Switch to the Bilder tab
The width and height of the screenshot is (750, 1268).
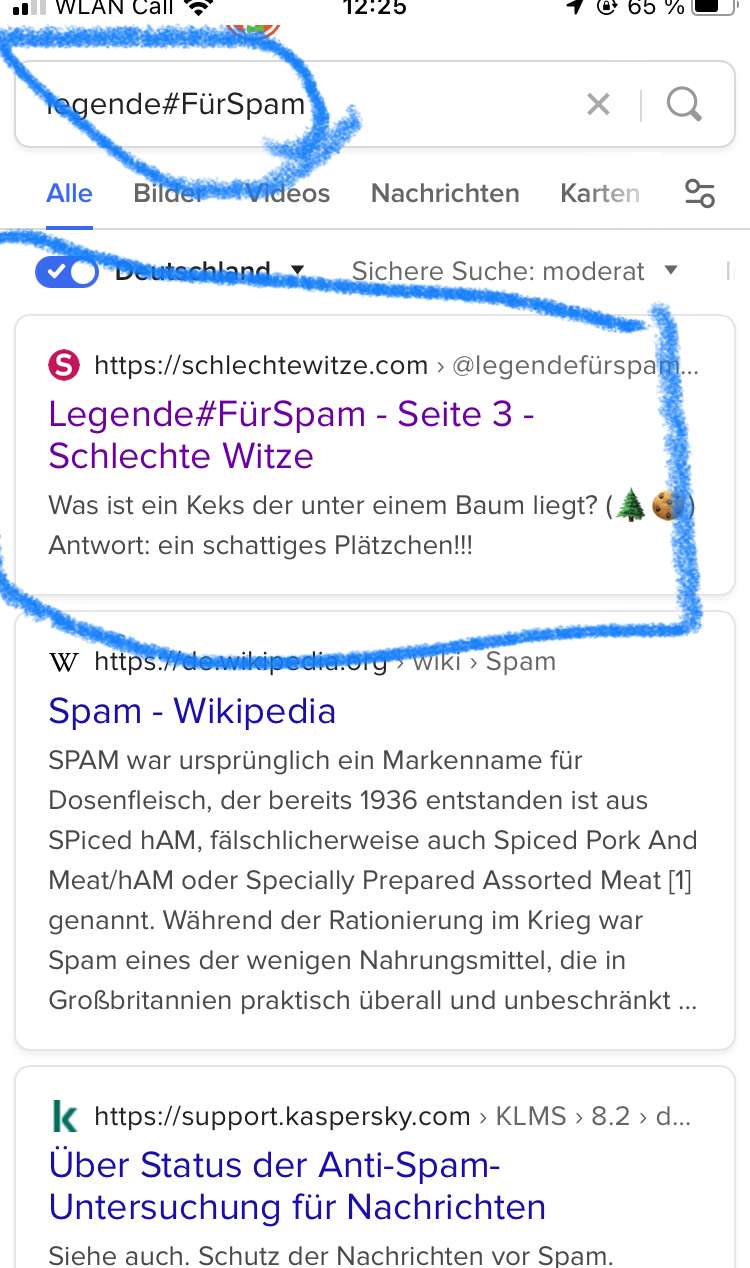coord(168,193)
